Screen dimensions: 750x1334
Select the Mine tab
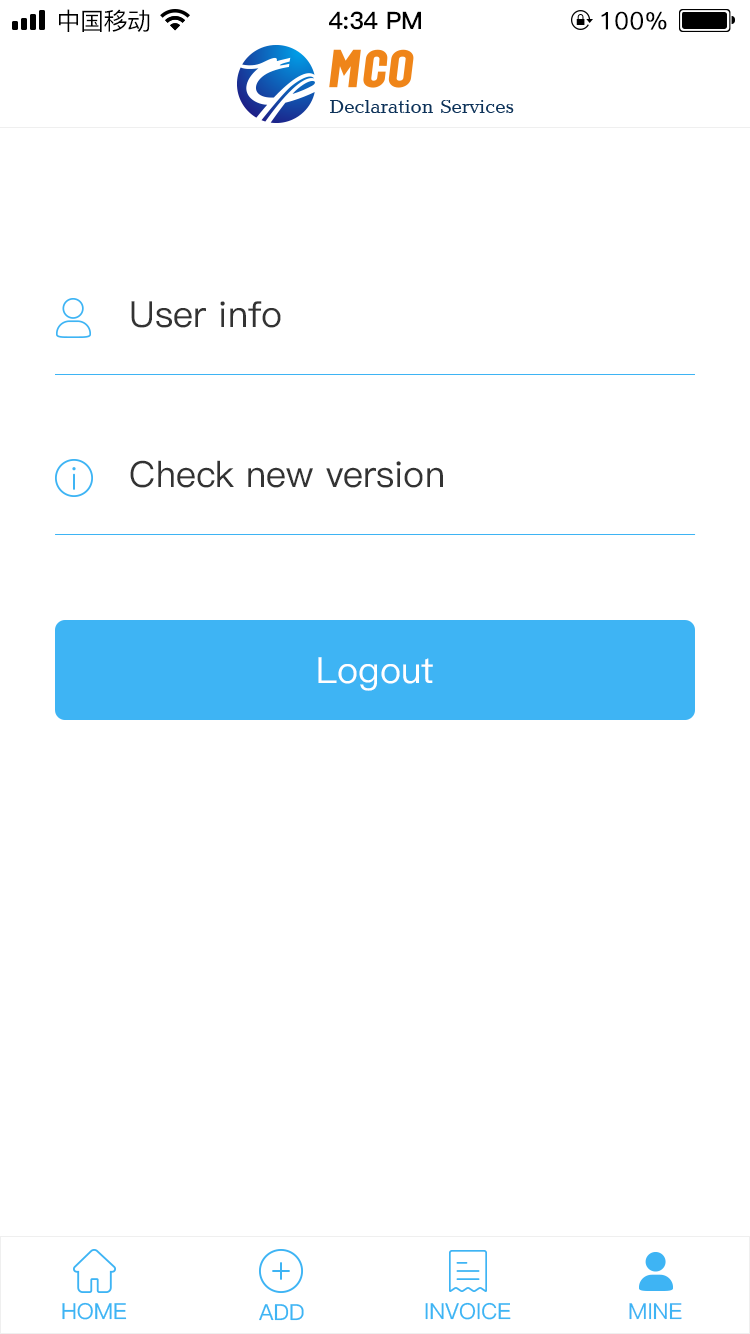click(x=655, y=1286)
